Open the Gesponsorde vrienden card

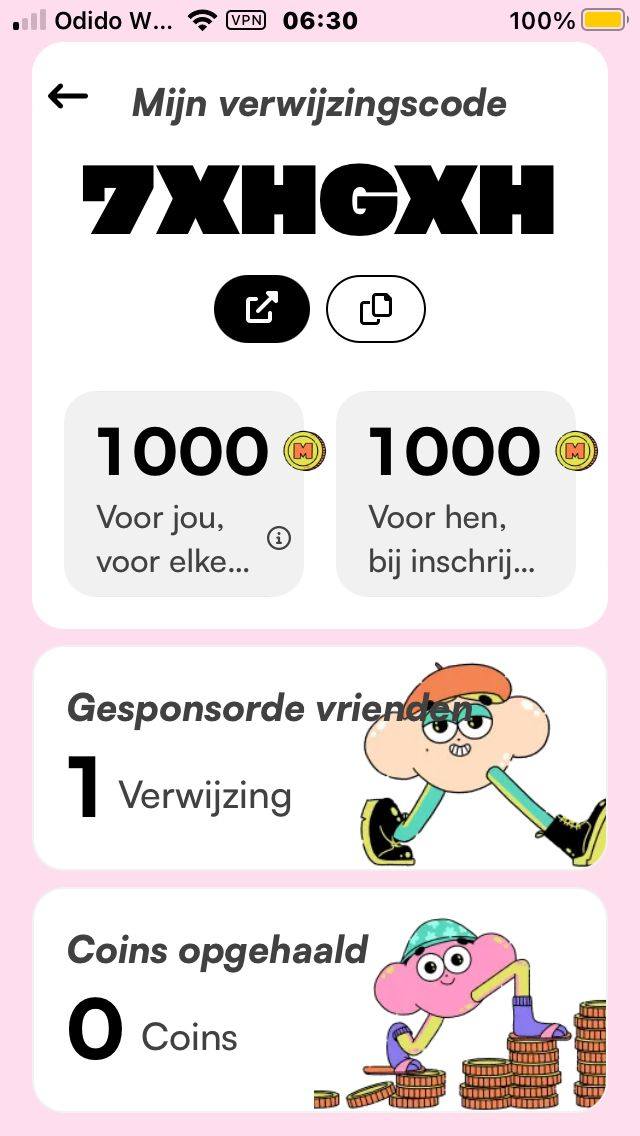pyautogui.click(x=320, y=758)
